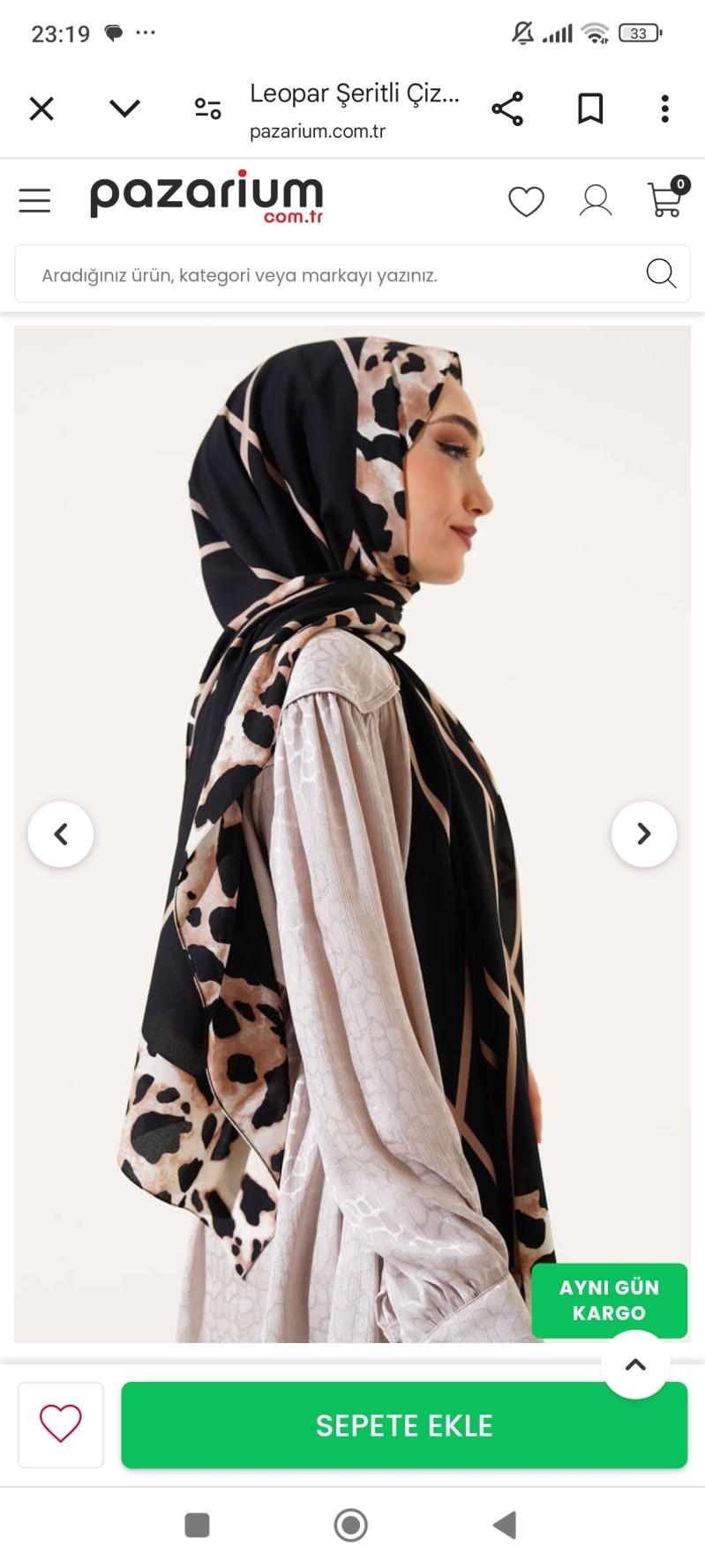Close the in-app browser tab
This screenshot has width=705, height=1568.
(x=41, y=108)
